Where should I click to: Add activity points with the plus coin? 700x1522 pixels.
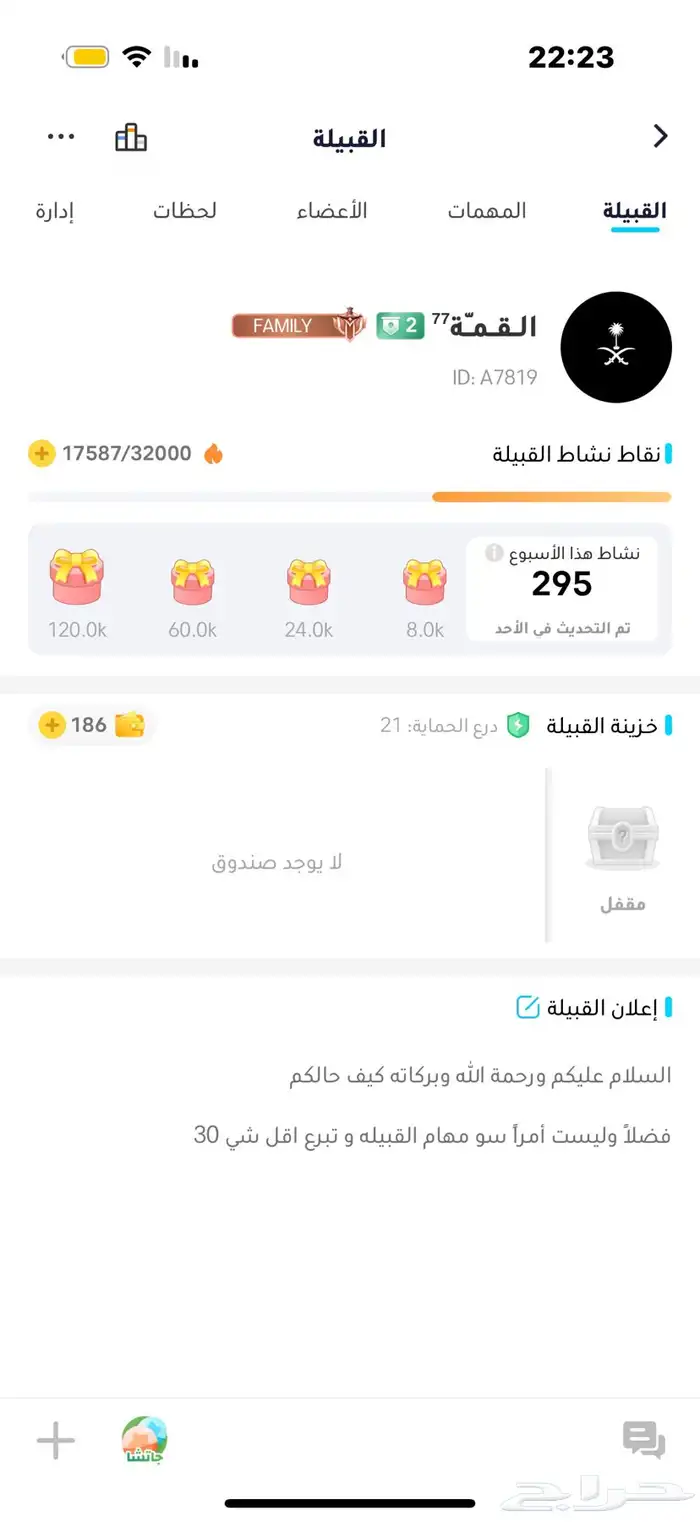coord(41,454)
